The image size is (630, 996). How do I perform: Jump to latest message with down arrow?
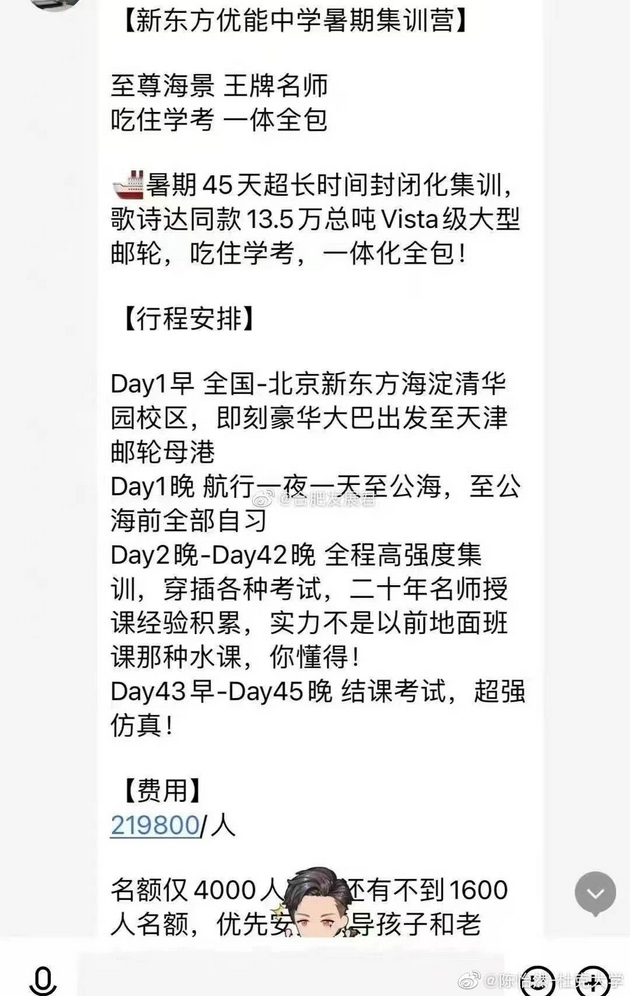tap(595, 892)
